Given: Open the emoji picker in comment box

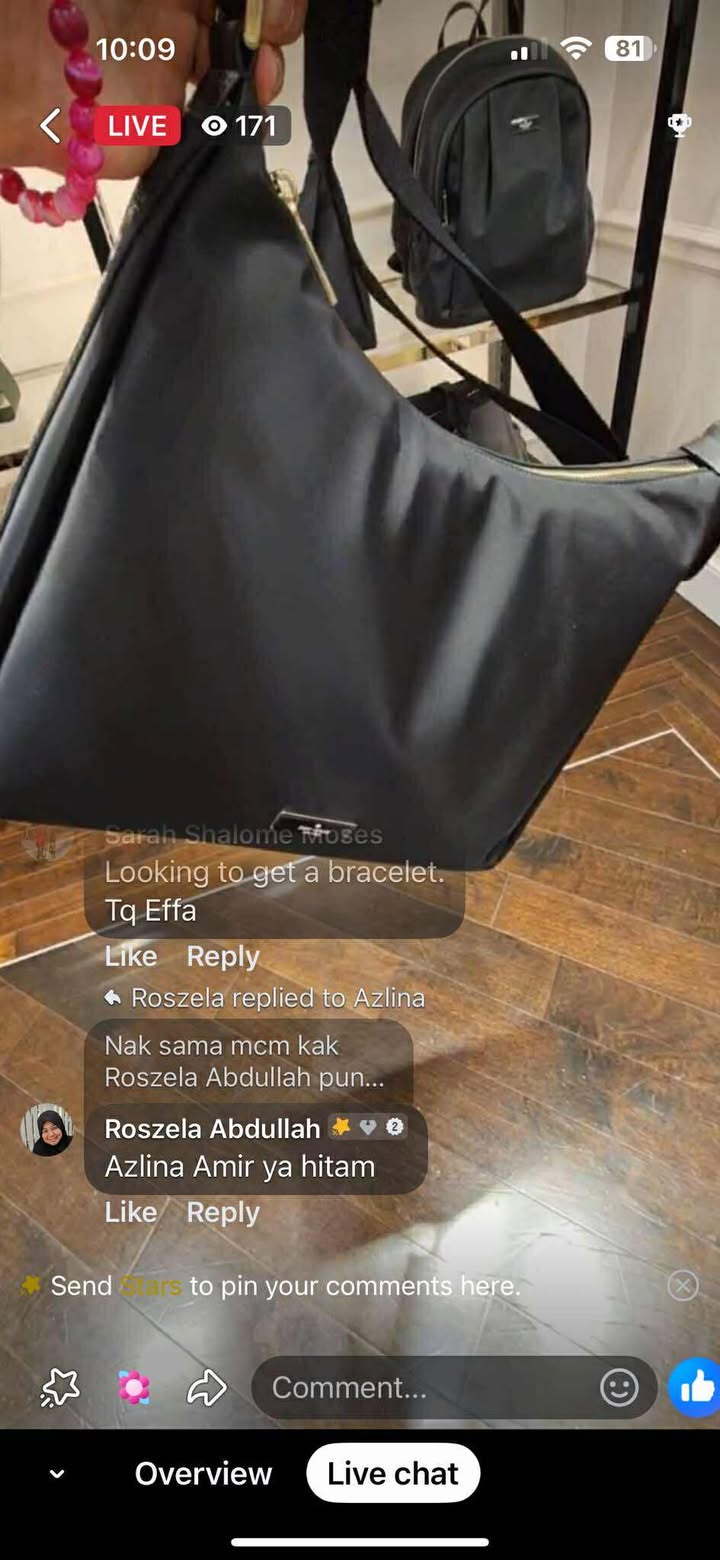Looking at the screenshot, I should pos(619,1387).
